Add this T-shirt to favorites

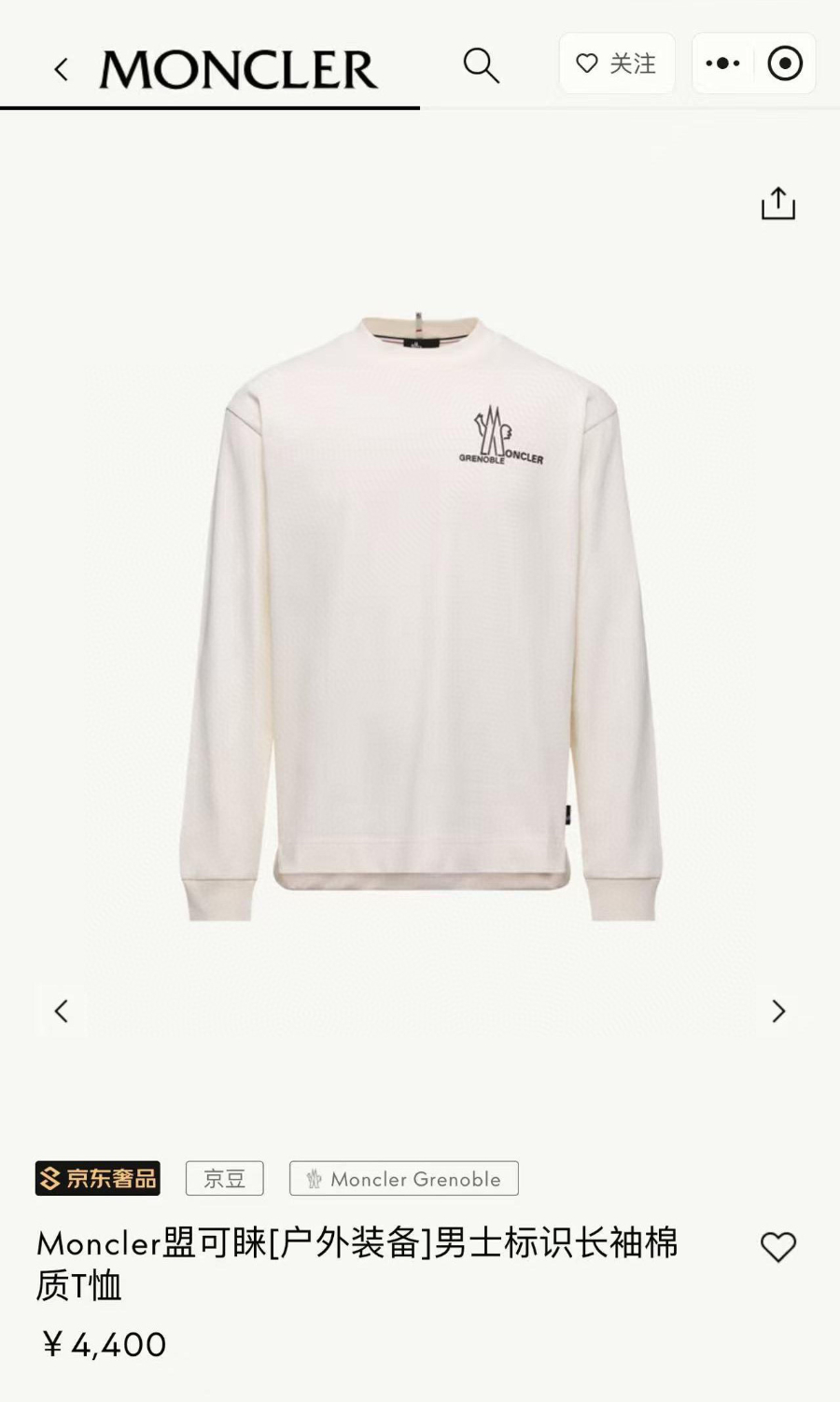[777, 1247]
